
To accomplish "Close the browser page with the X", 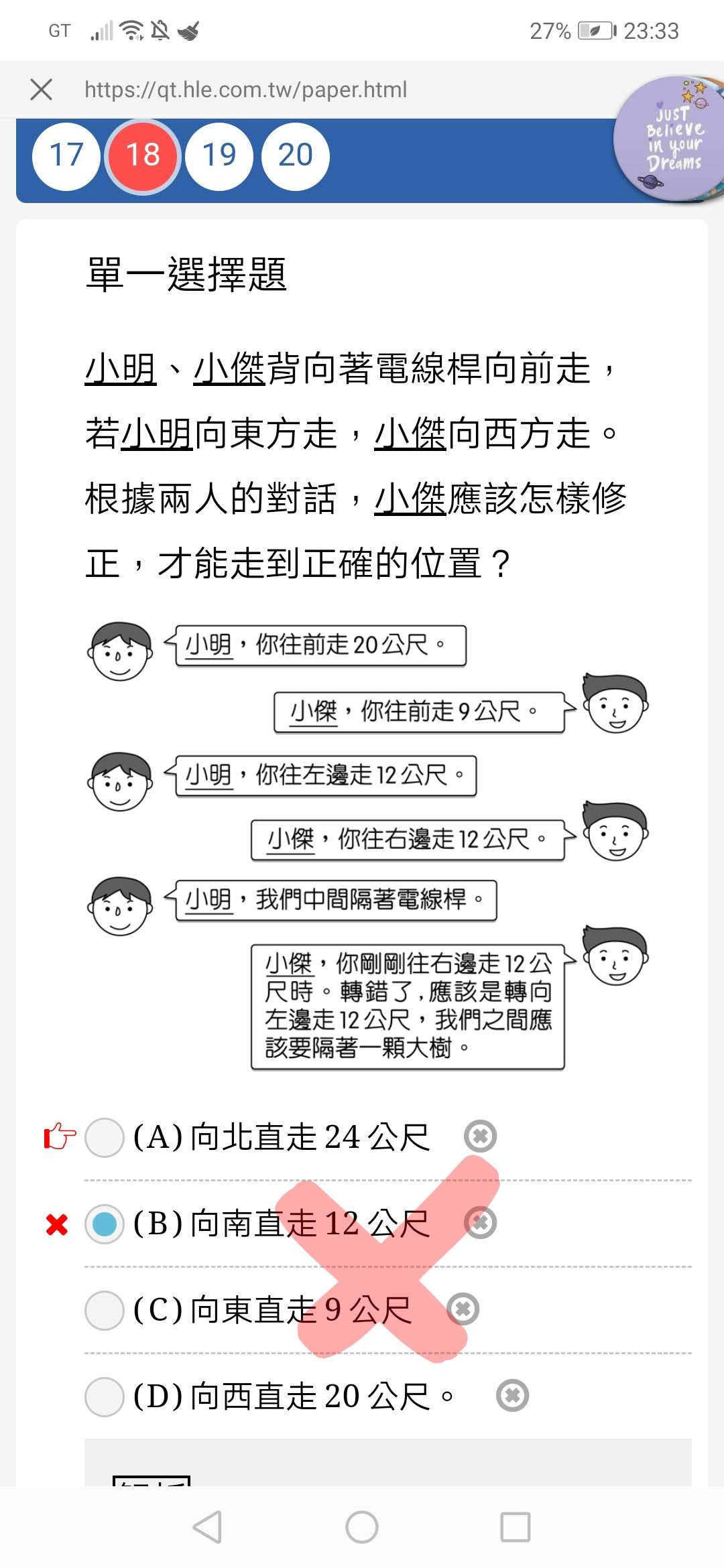I will (42, 89).
